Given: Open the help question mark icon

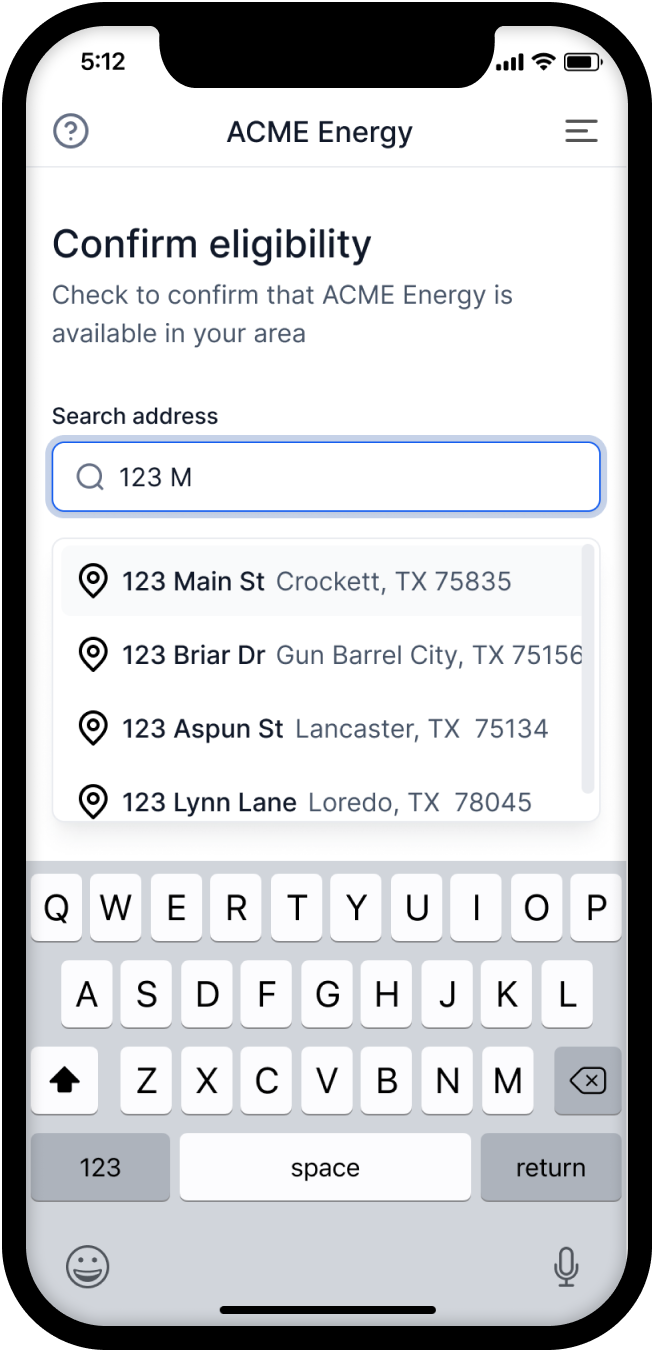Looking at the screenshot, I should click(71, 131).
